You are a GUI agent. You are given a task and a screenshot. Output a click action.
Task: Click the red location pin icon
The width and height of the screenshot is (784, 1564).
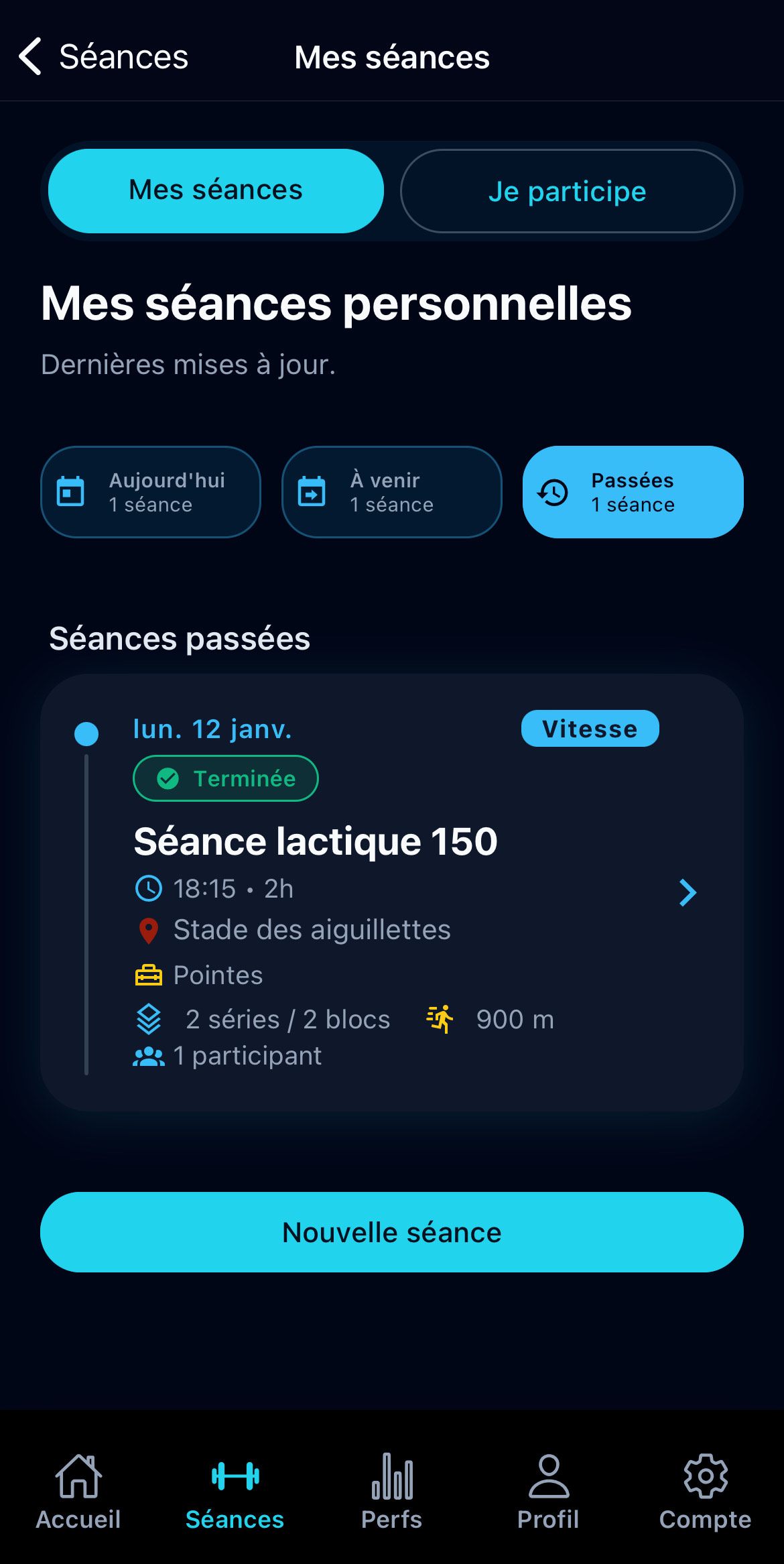pos(149,929)
